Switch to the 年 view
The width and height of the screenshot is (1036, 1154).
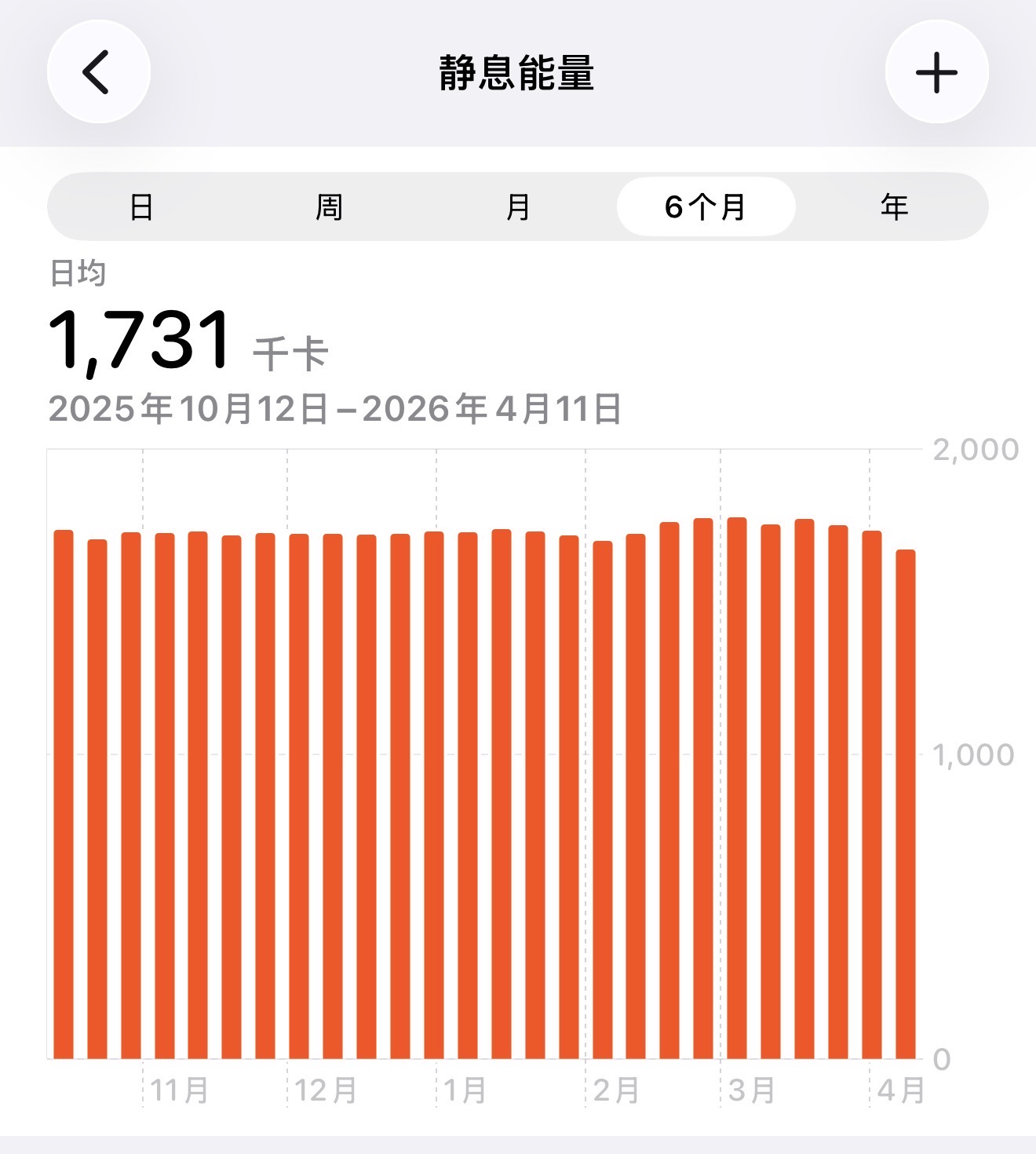coord(895,207)
